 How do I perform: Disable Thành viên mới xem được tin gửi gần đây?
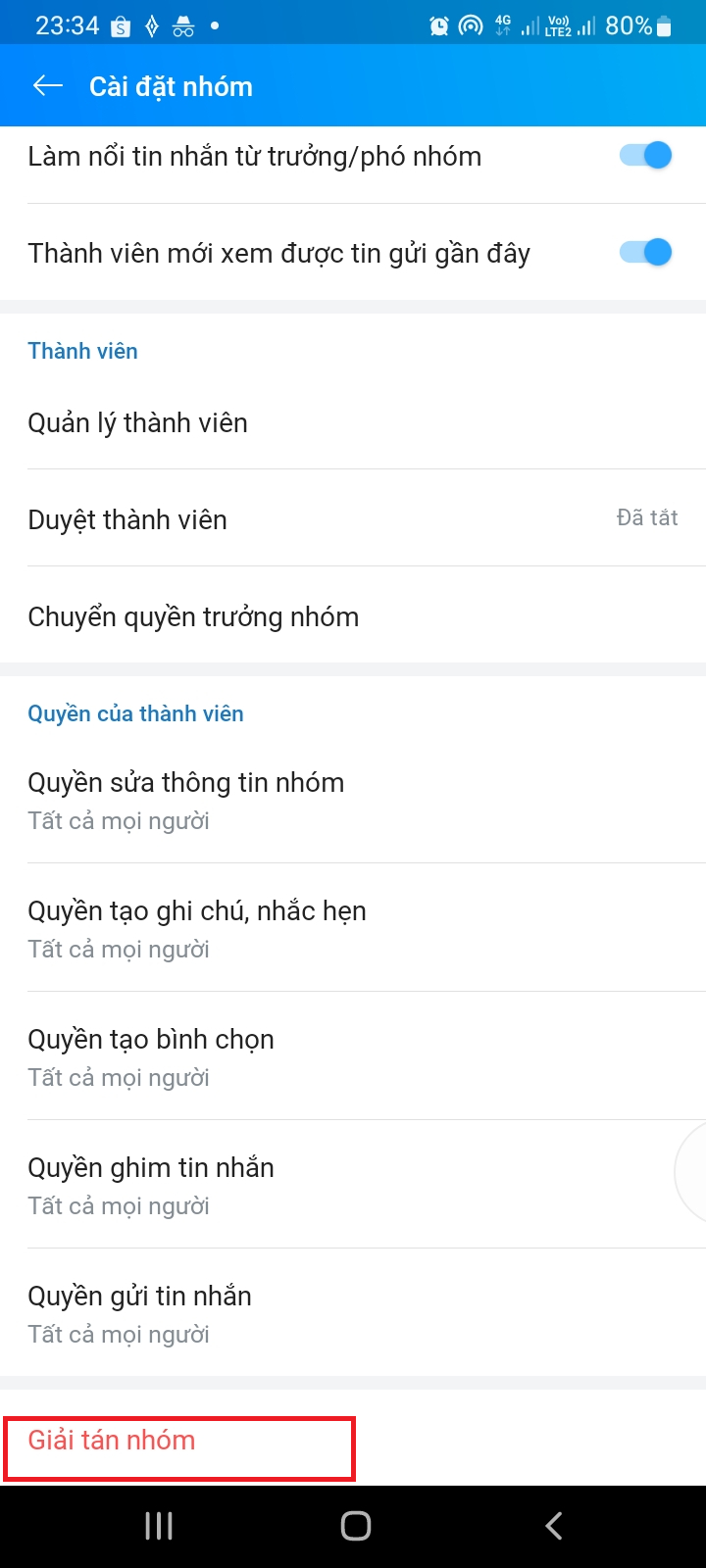pos(645,253)
